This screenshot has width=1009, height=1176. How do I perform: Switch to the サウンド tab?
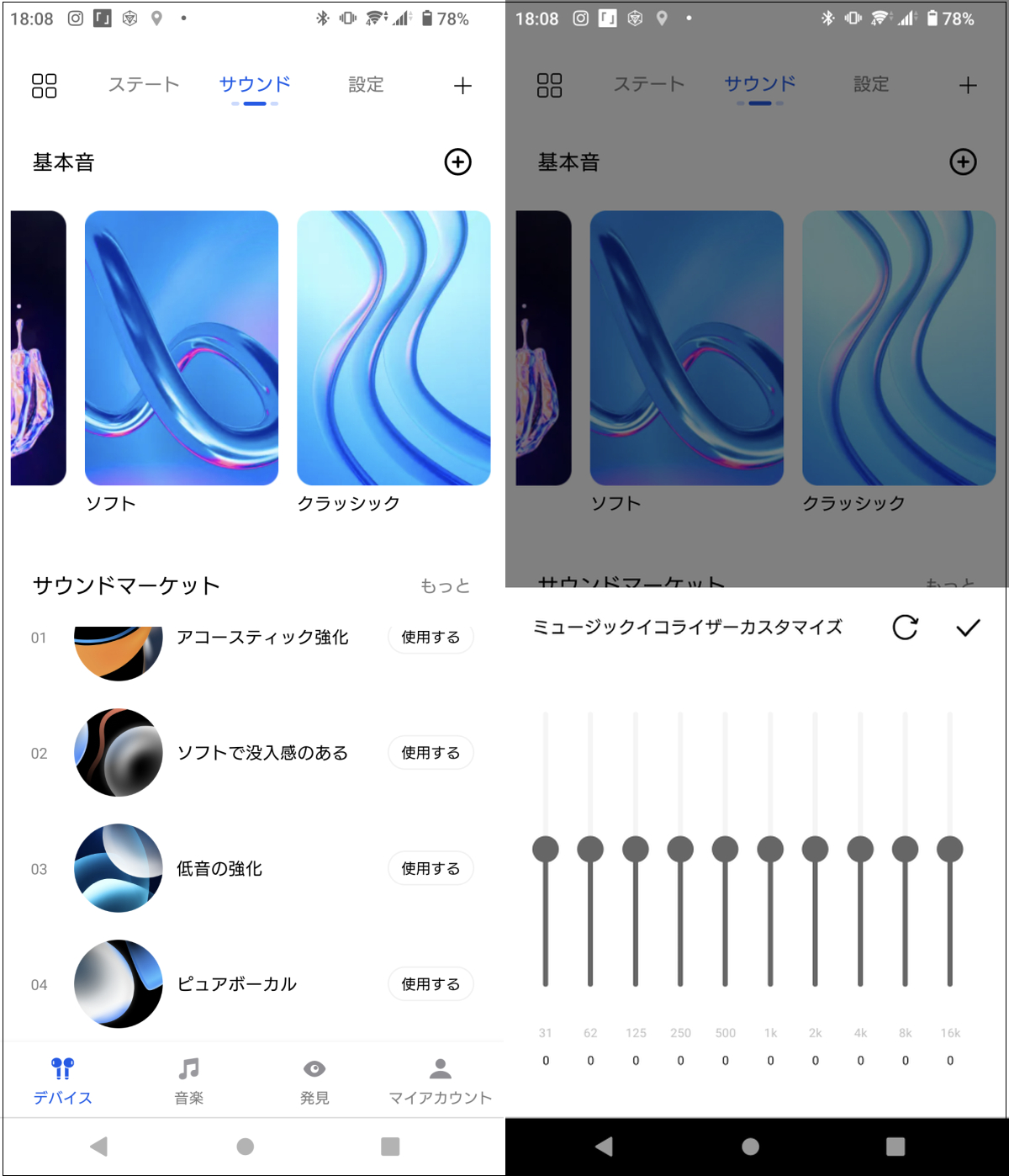coord(254,82)
